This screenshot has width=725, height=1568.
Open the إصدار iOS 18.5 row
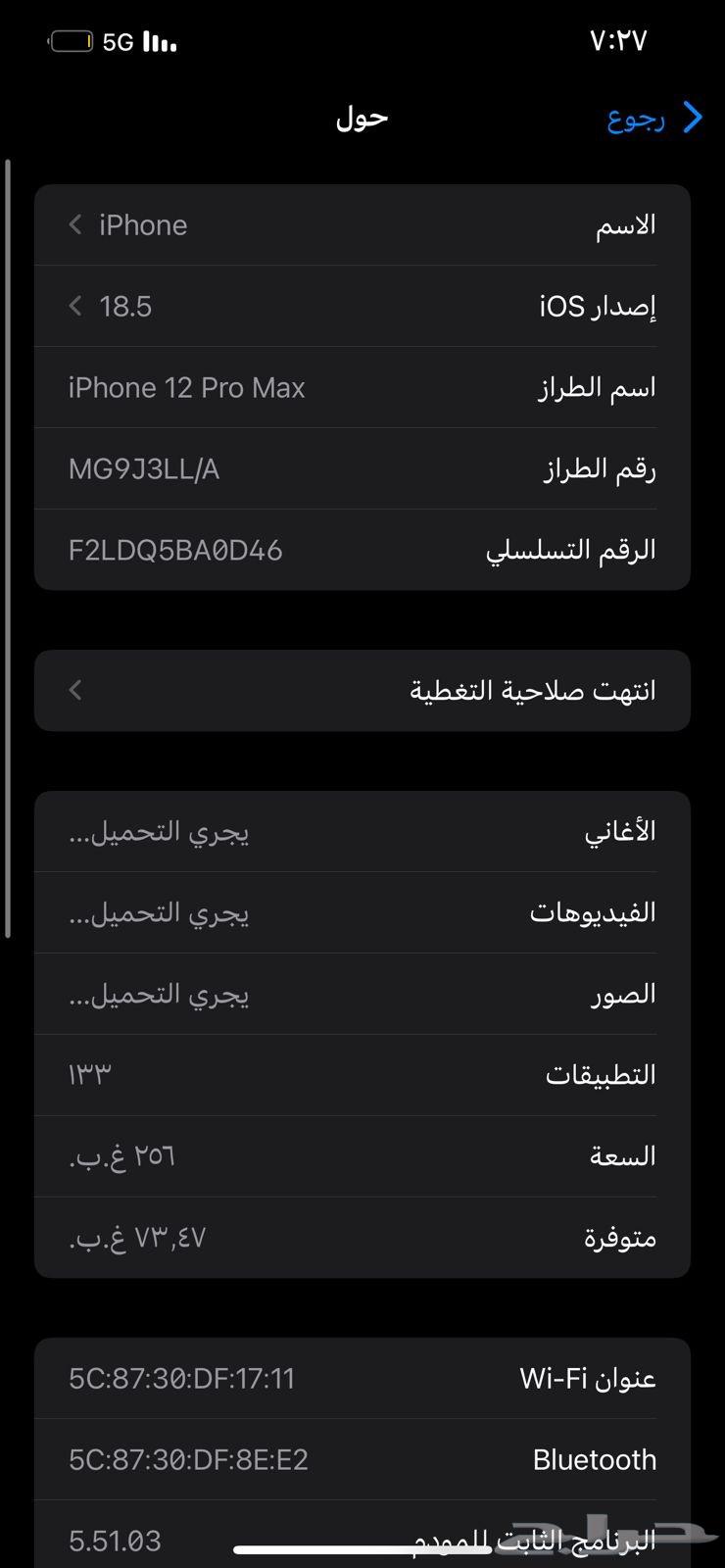coord(362,307)
